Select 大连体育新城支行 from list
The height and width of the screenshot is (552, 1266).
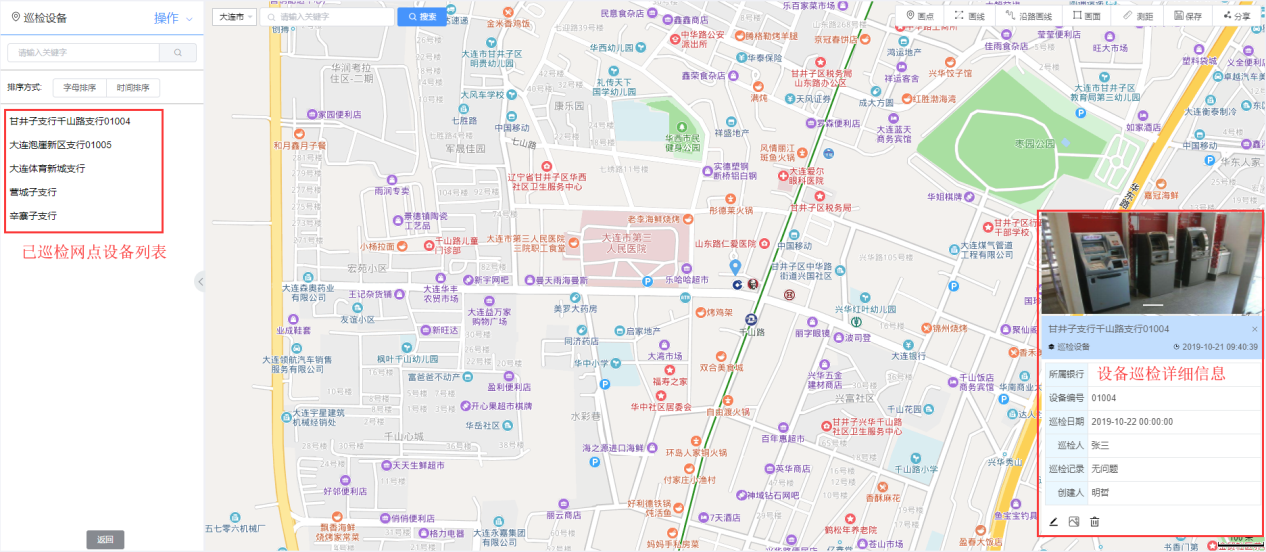[48, 168]
